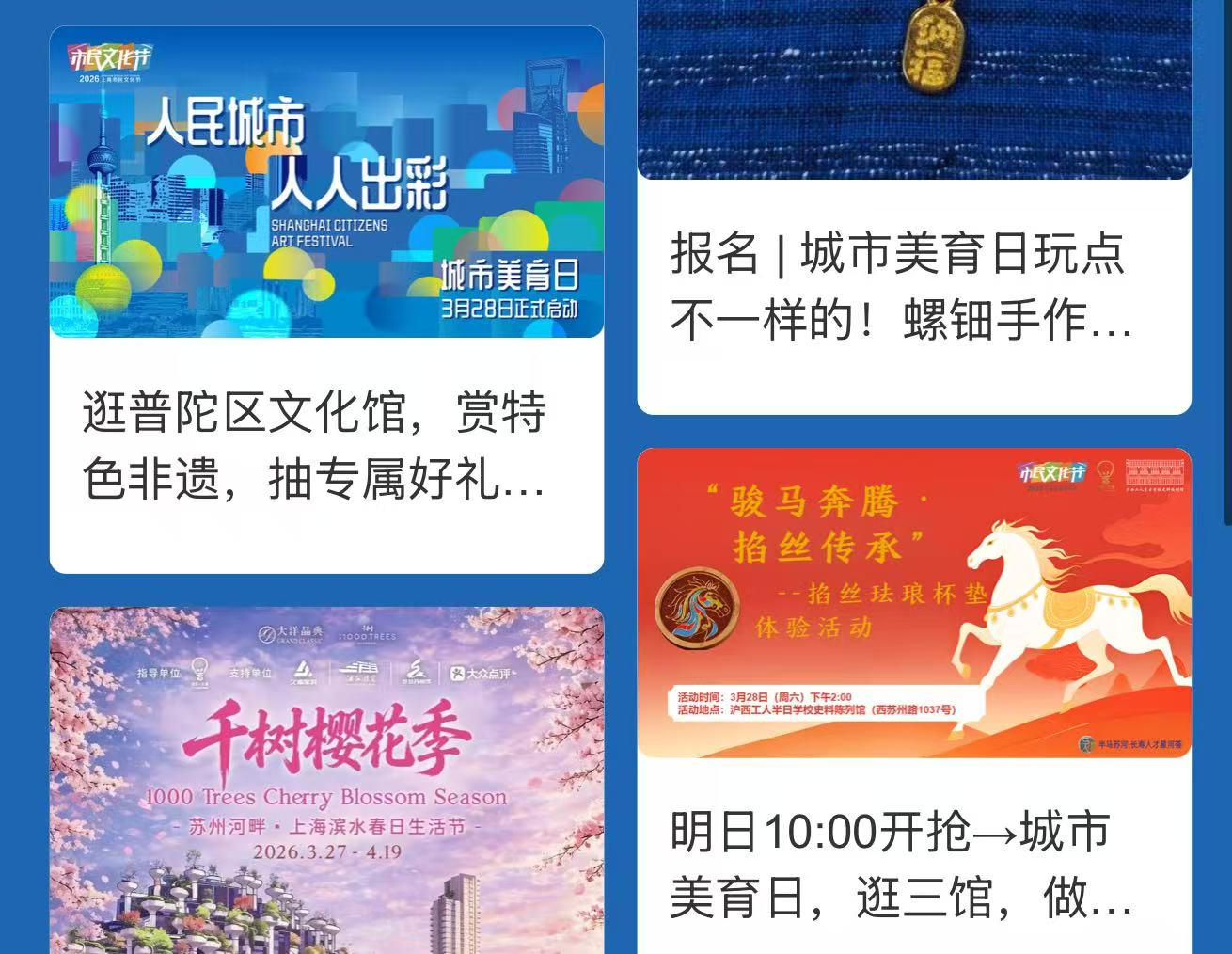Image resolution: width=1232 pixels, height=954 pixels.
Task: Open the 千树樱花季 cherry blossom card
Action: [325, 781]
